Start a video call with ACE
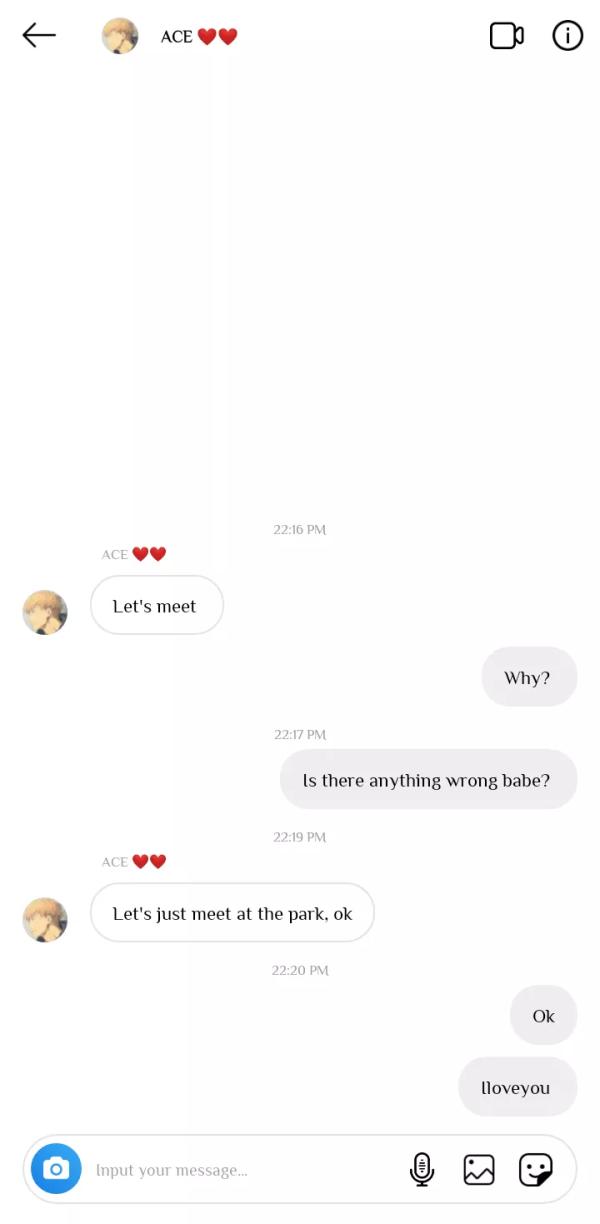The image size is (600, 1224). point(506,36)
